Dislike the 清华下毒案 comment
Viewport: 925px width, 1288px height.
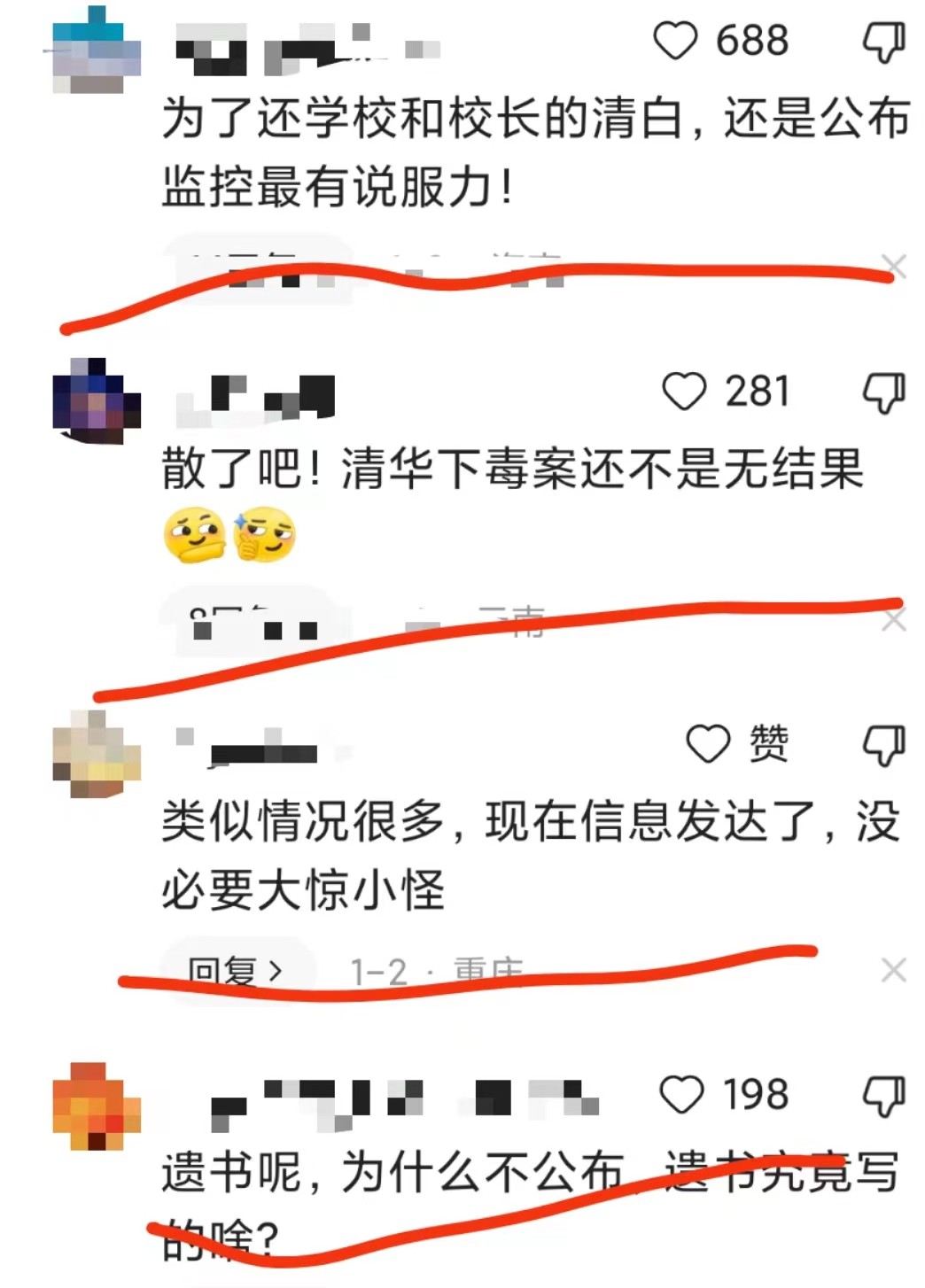click(x=883, y=392)
